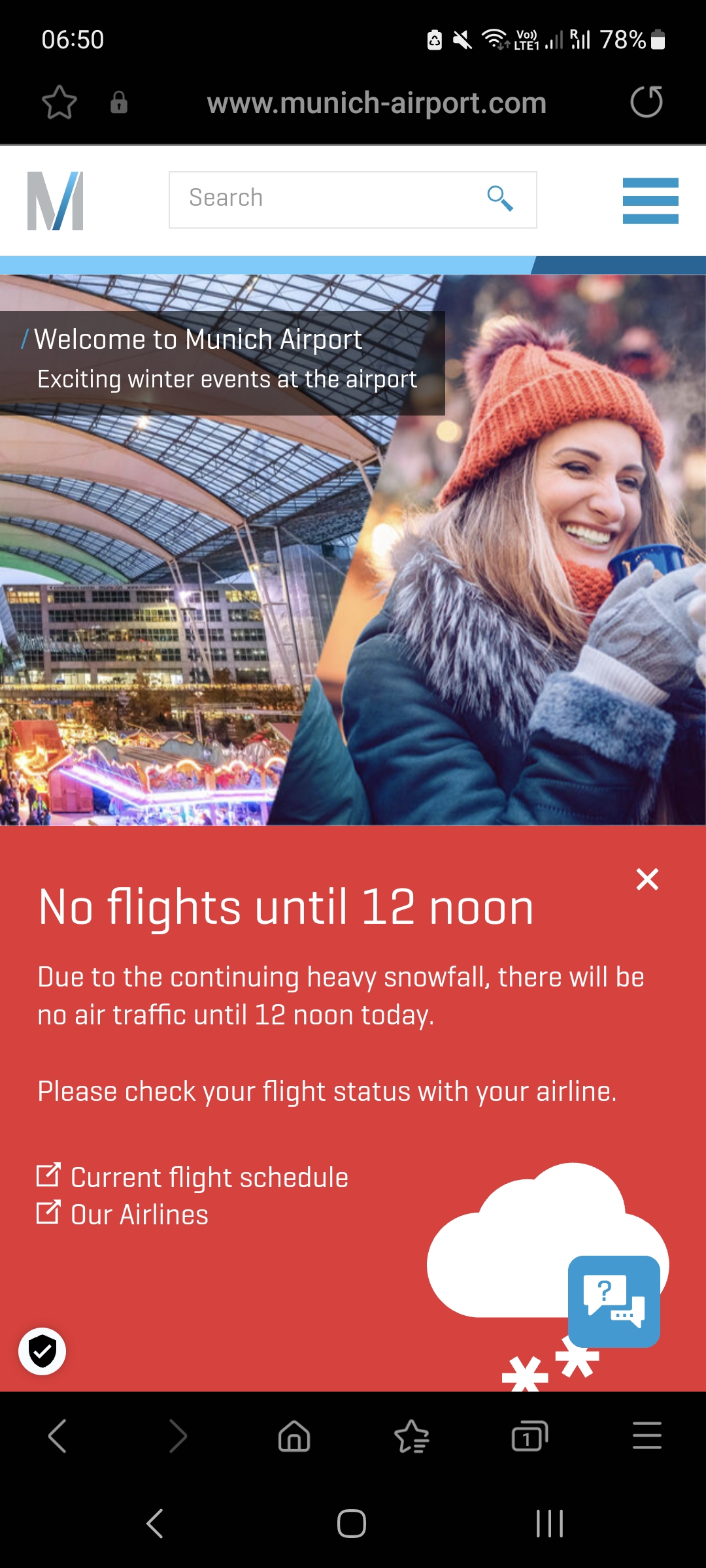This screenshot has height=1568, width=706.
Task: Tap the magnifying glass search icon
Action: [x=500, y=198]
